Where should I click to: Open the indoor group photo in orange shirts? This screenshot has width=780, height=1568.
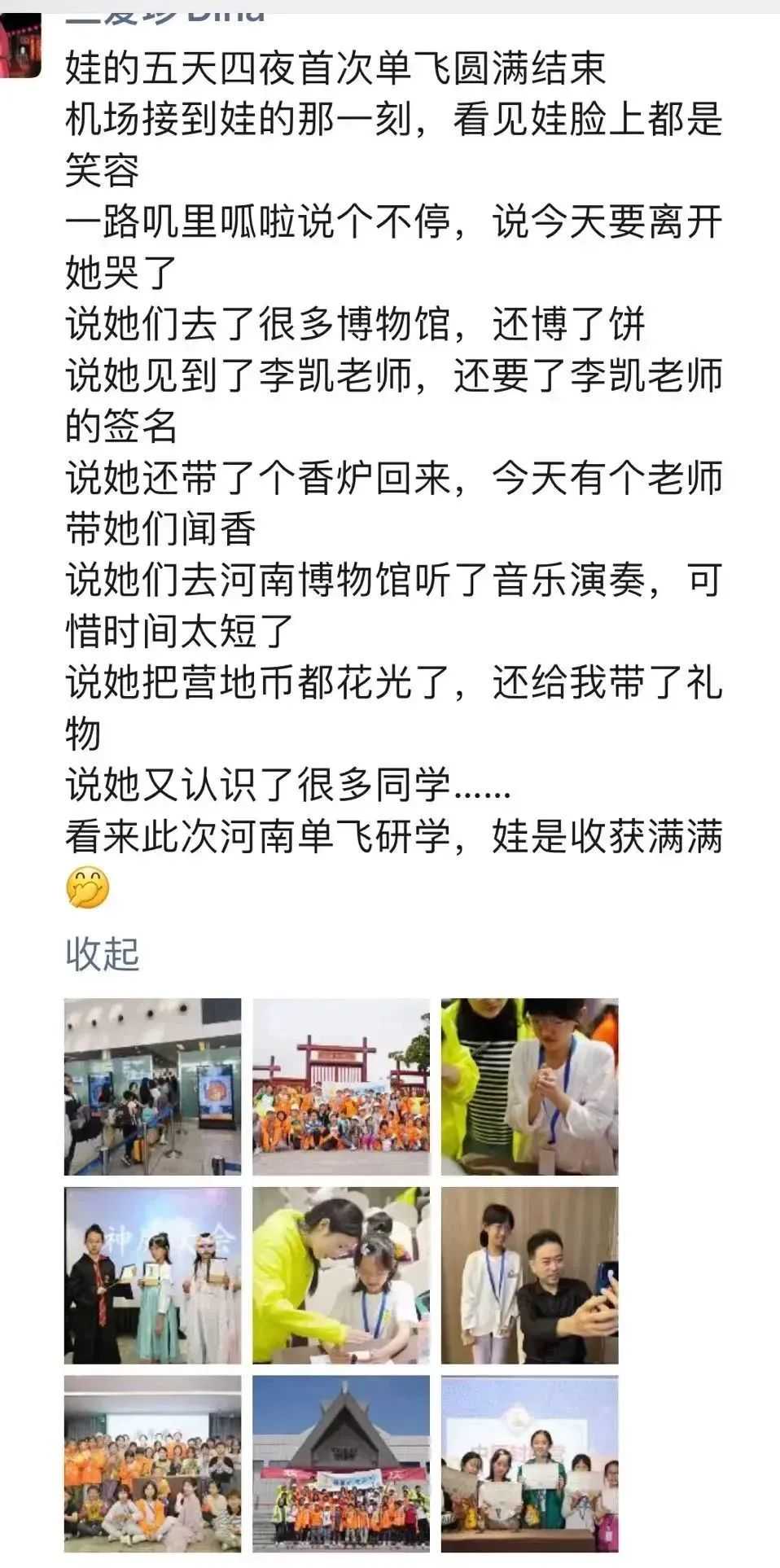pos(153,1463)
